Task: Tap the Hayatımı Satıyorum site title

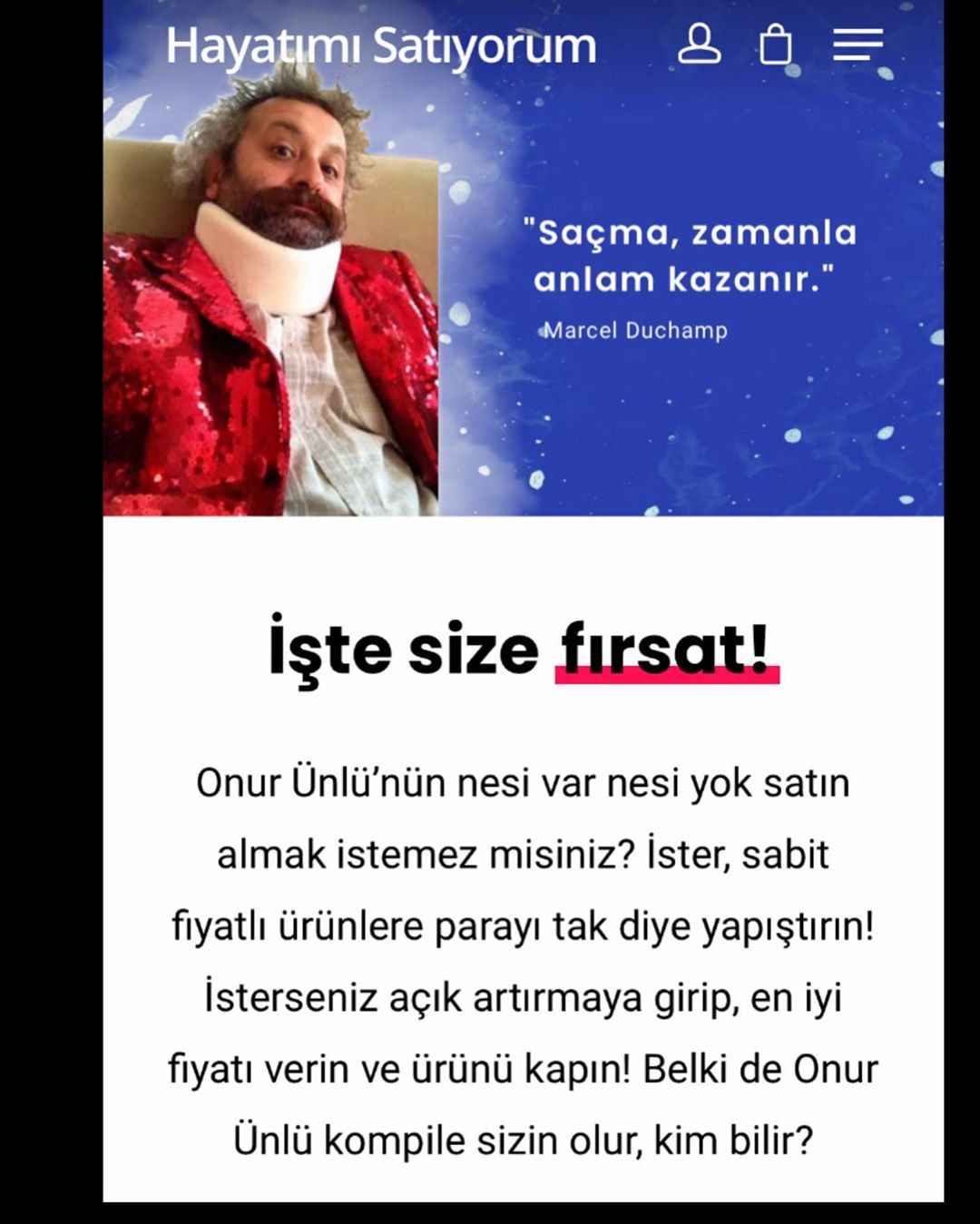Action: 381,45
